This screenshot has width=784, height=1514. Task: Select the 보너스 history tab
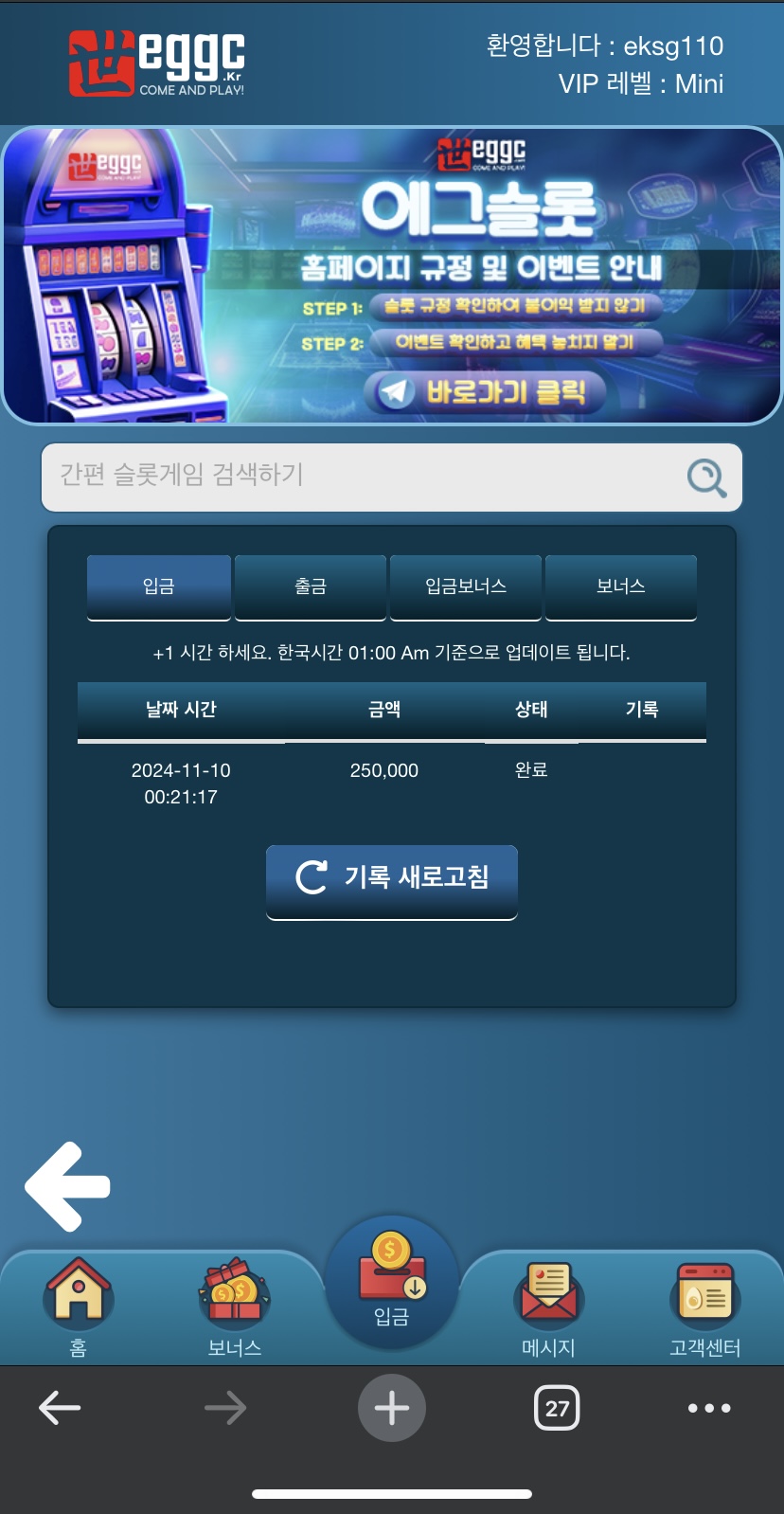(621, 586)
